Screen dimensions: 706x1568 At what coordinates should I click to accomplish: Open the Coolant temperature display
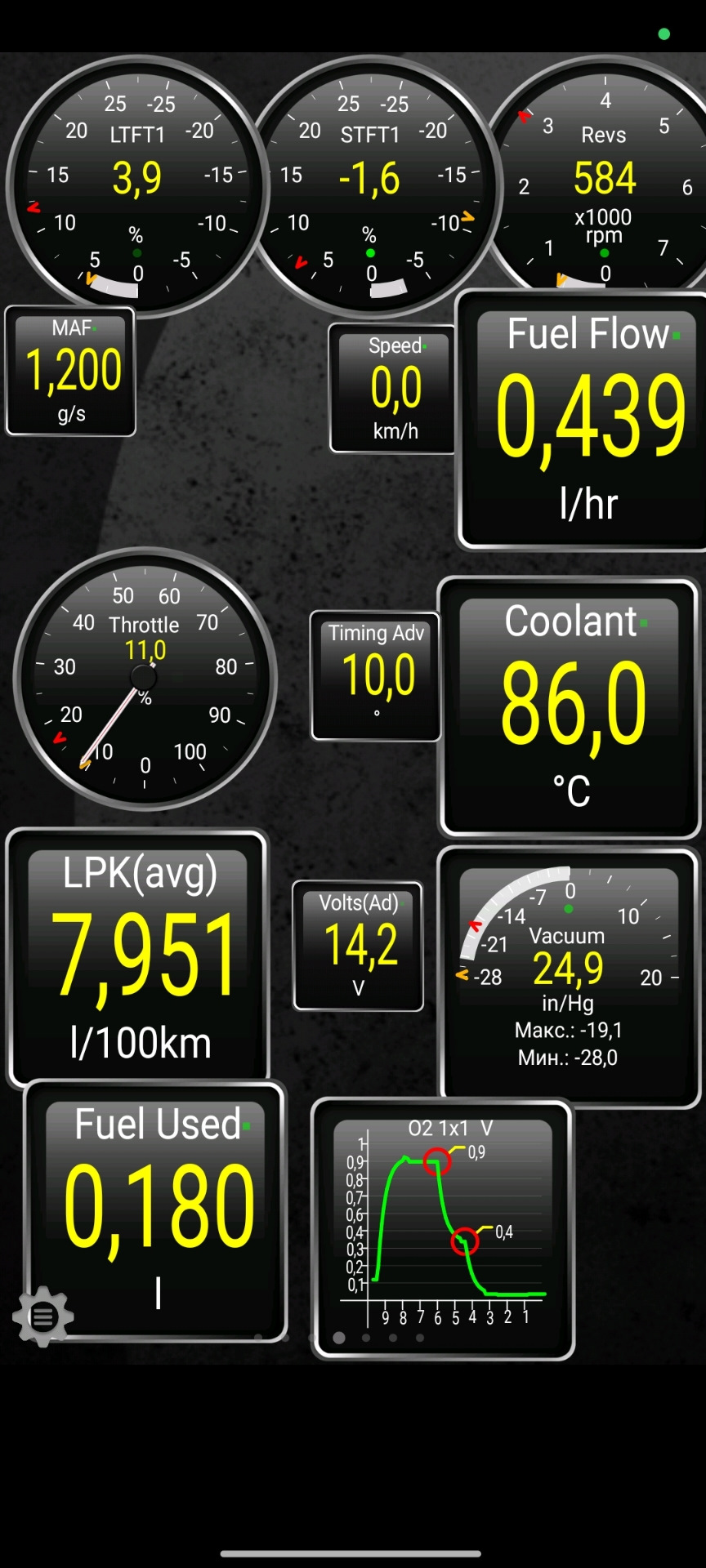[570, 707]
